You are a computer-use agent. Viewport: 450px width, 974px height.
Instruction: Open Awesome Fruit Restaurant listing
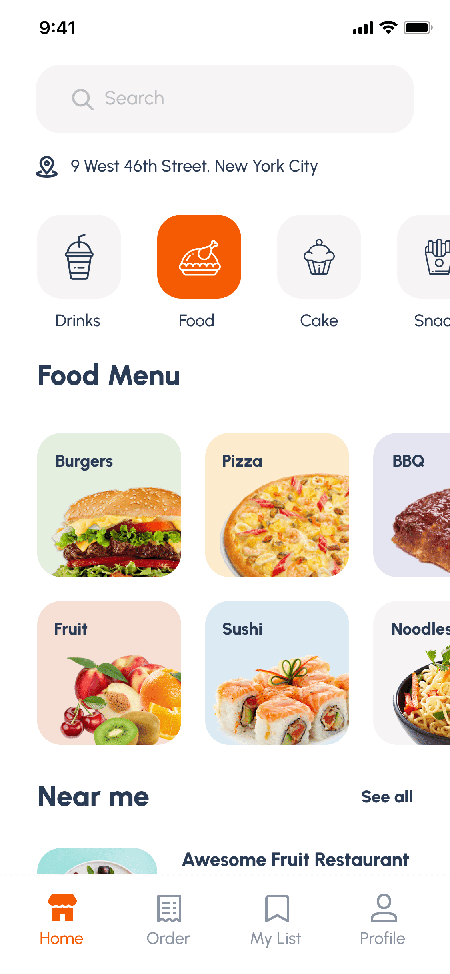(x=295, y=860)
